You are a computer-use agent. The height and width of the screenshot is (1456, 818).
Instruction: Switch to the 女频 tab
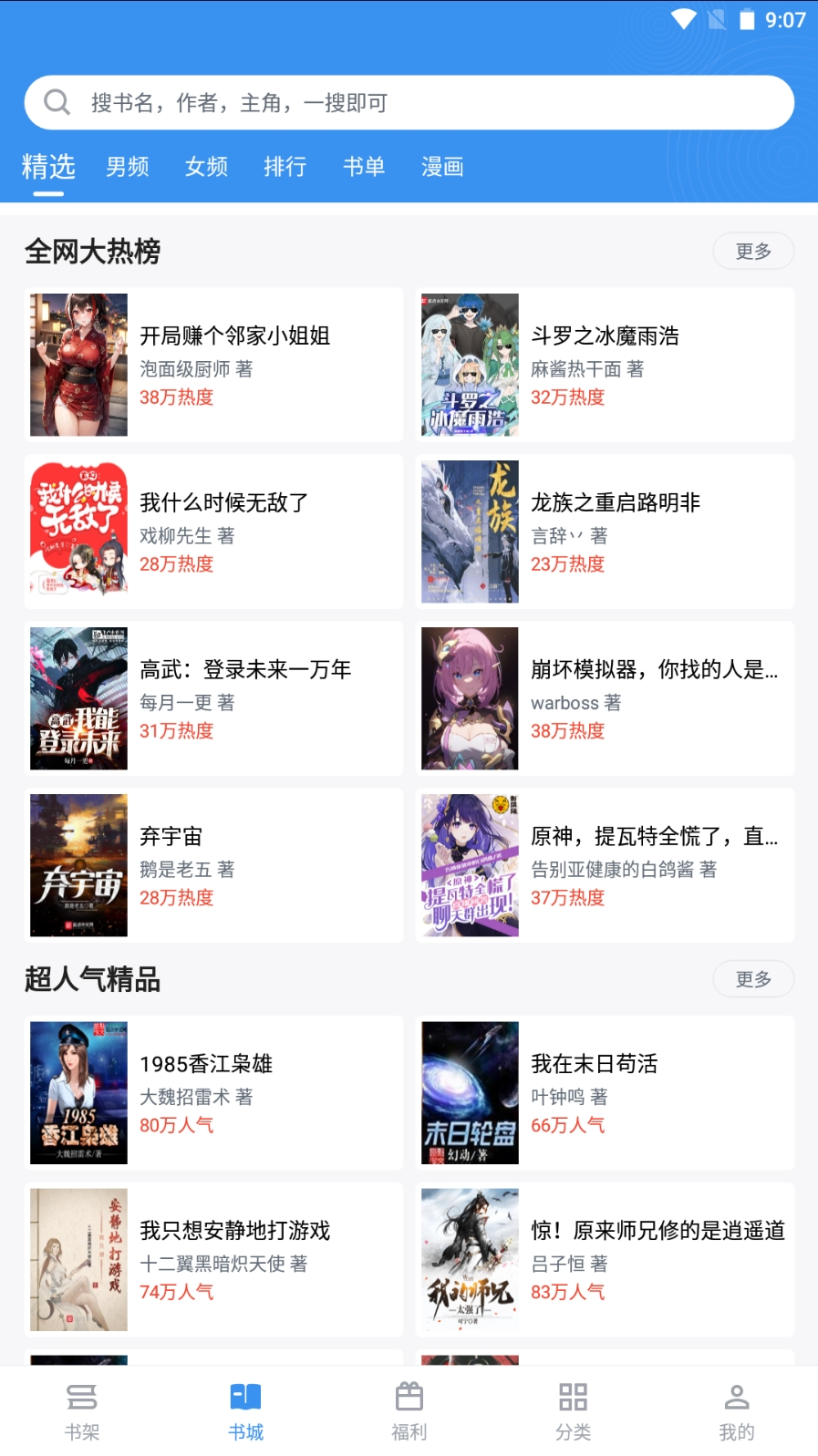[206, 167]
